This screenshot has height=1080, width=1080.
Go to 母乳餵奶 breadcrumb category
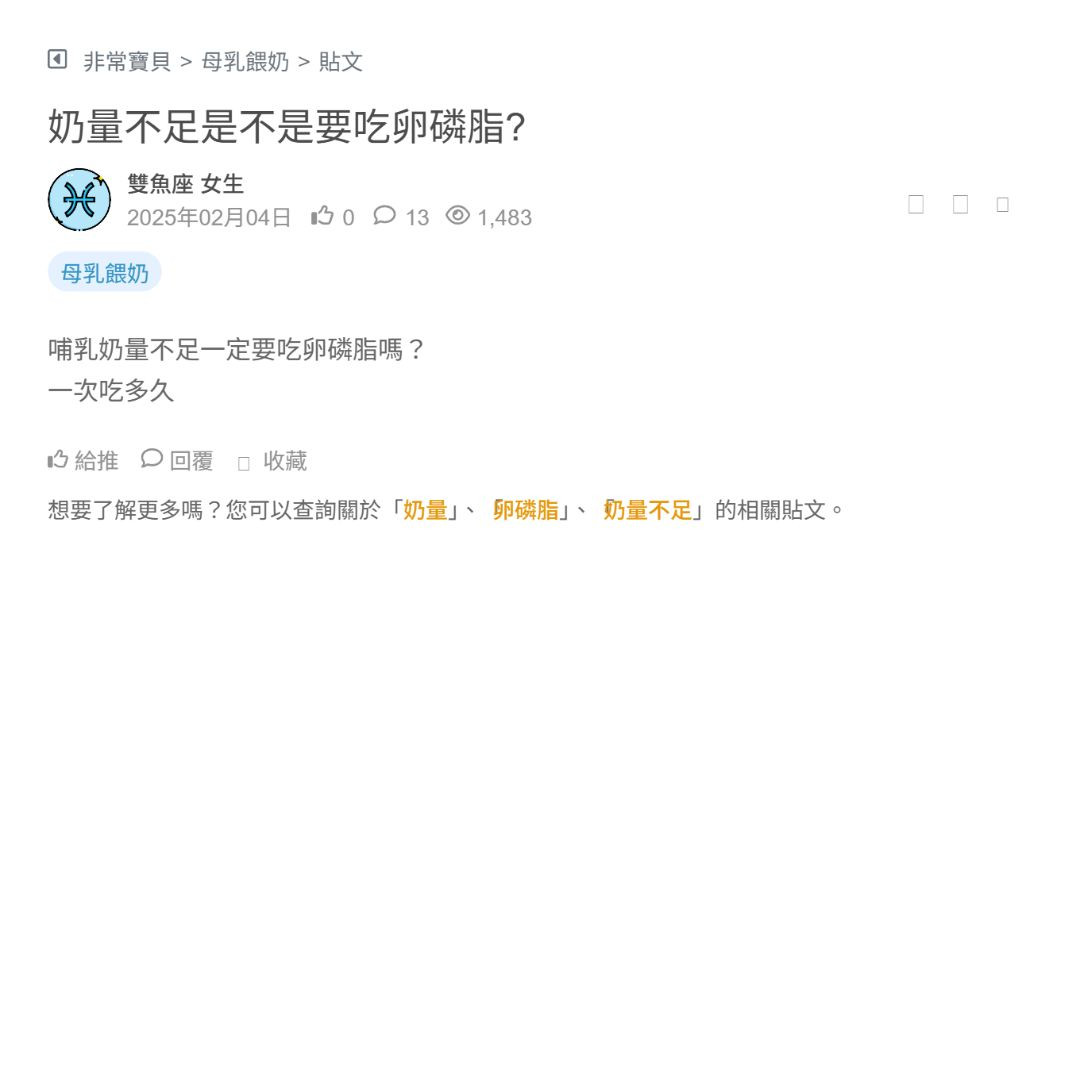245,62
